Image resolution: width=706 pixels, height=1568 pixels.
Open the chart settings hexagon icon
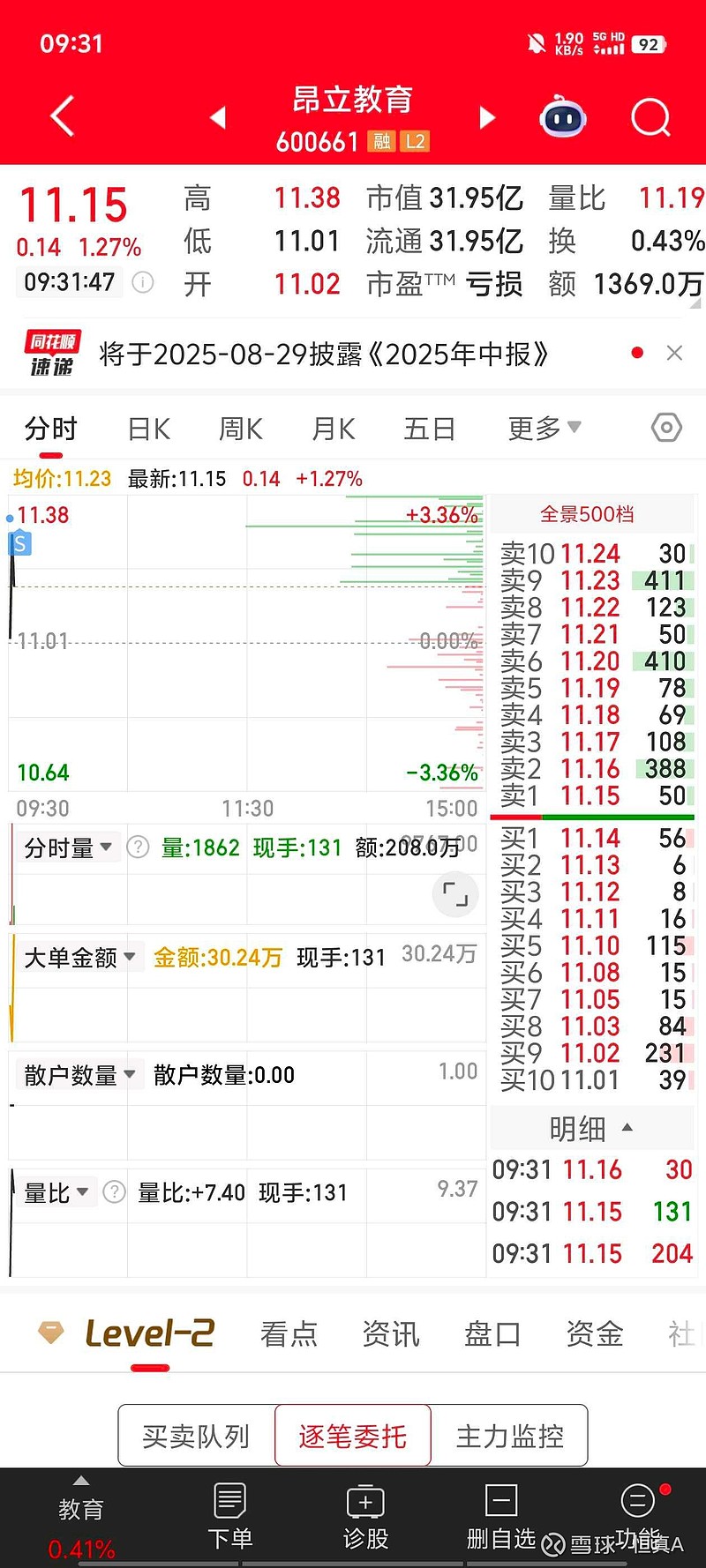tap(666, 429)
